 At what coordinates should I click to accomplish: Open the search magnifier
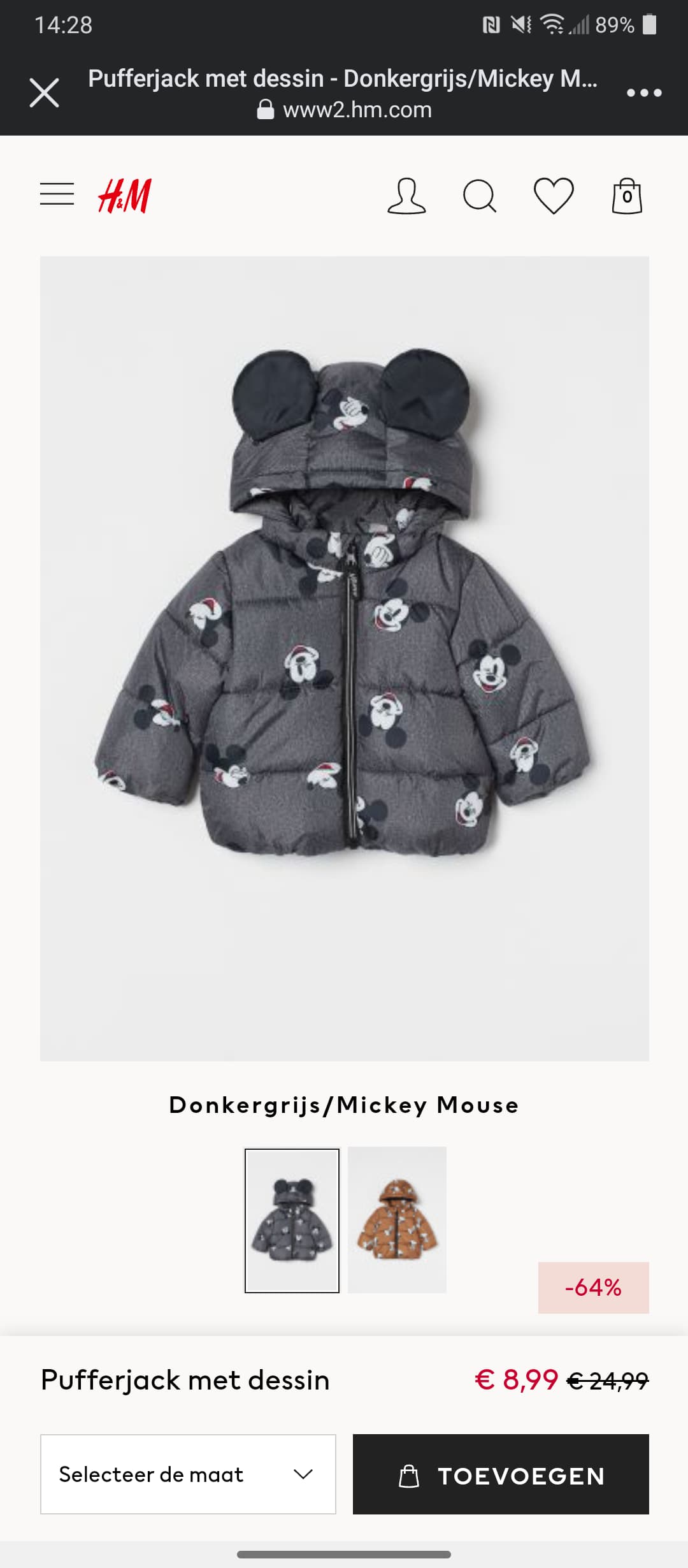(480, 196)
